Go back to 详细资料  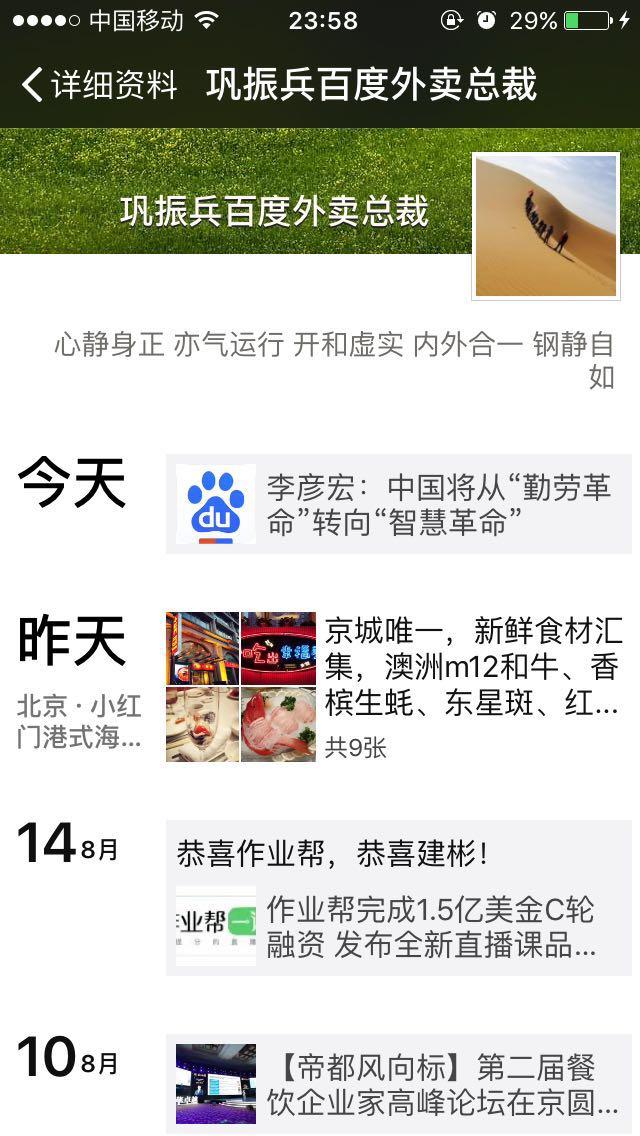coord(98,85)
